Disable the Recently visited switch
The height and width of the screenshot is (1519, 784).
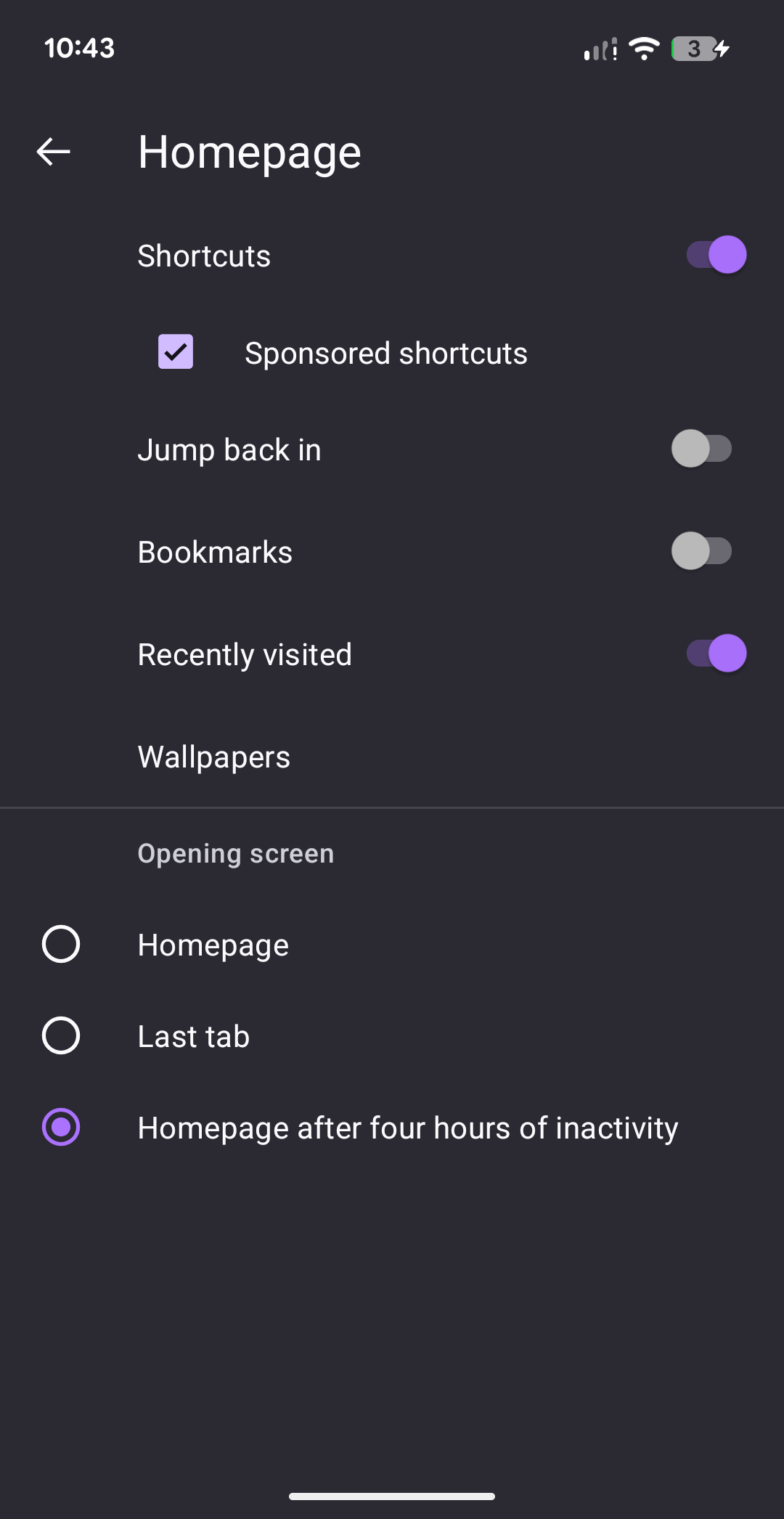[716, 653]
